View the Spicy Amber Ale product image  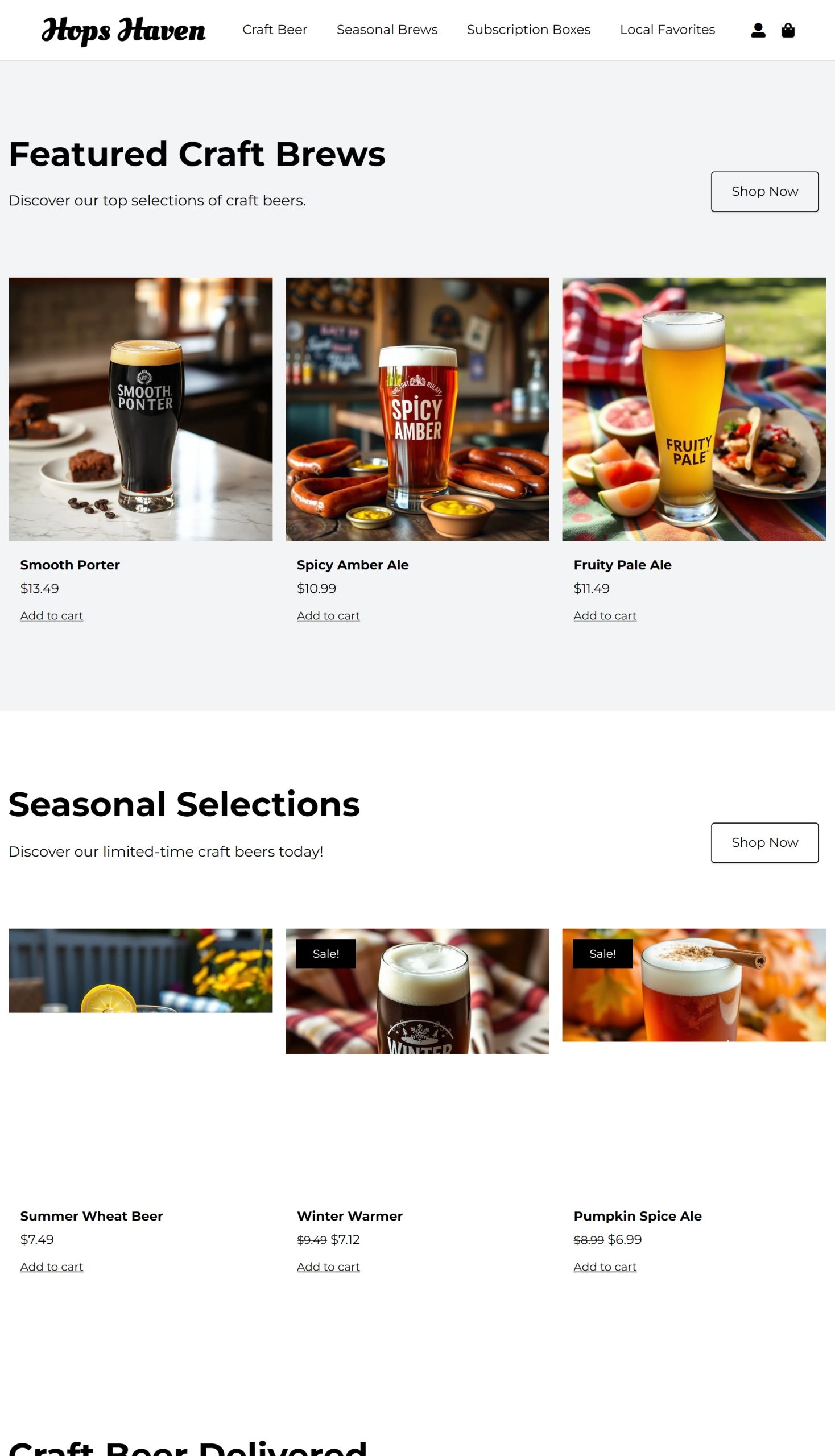[x=417, y=409]
